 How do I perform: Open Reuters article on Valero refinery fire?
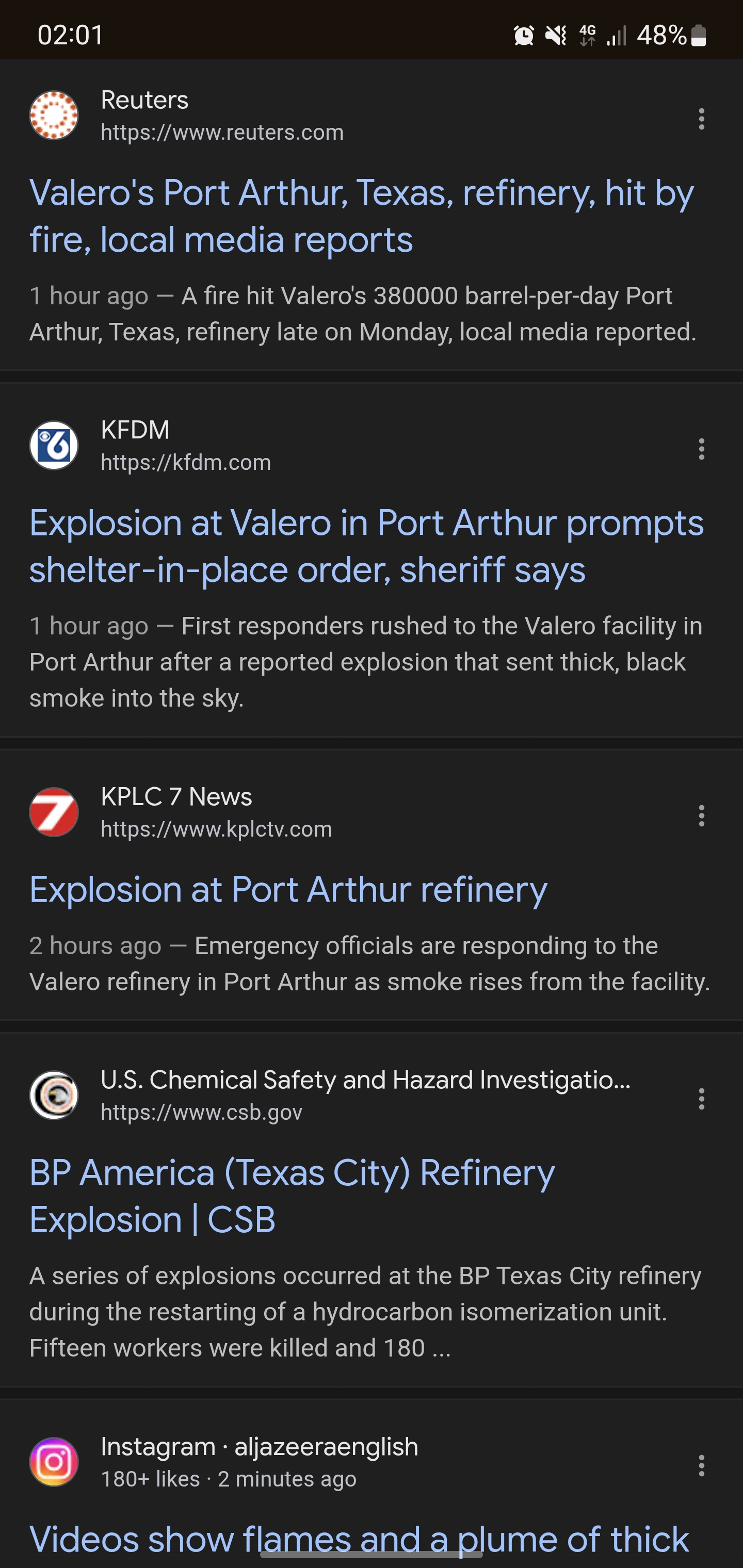click(x=361, y=216)
